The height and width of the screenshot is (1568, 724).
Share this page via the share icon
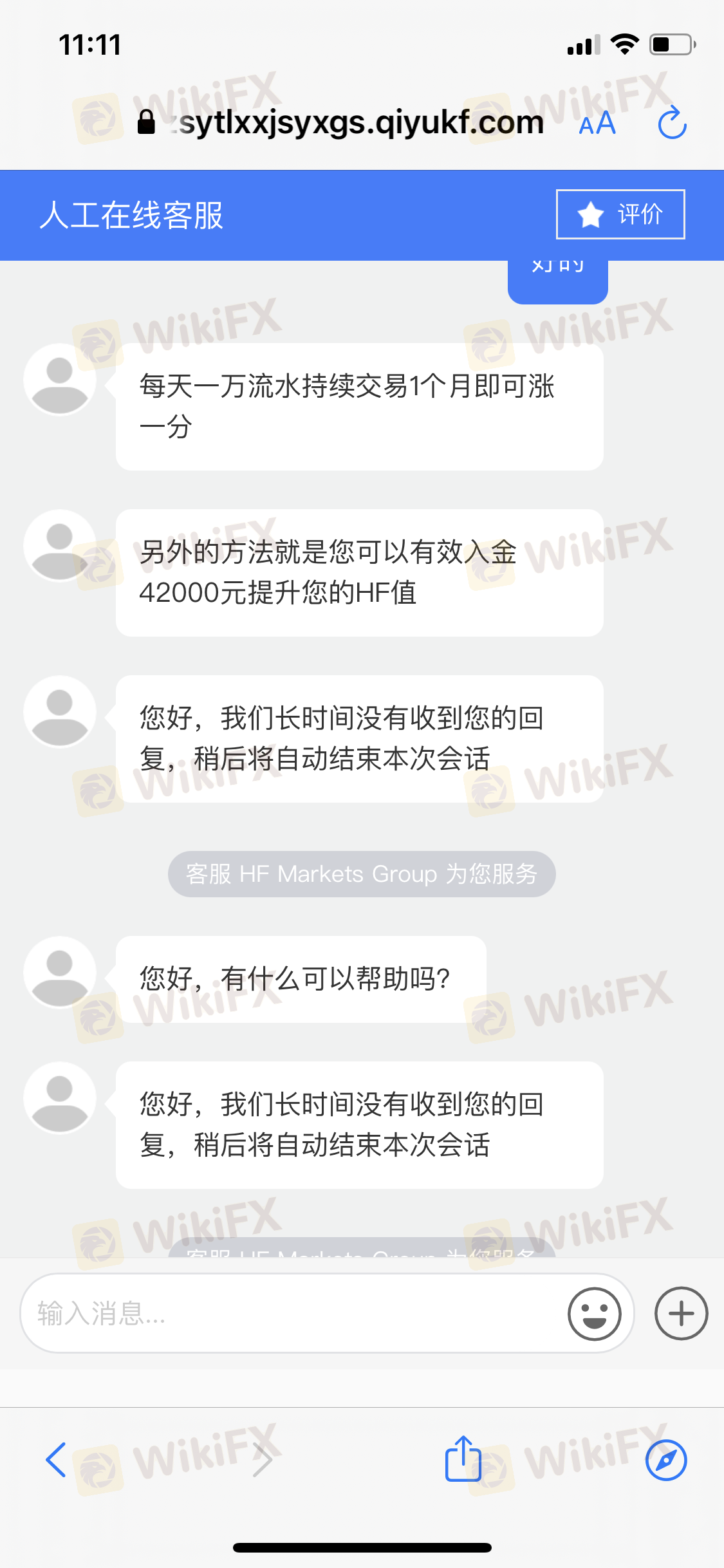[x=463, y=1459]
